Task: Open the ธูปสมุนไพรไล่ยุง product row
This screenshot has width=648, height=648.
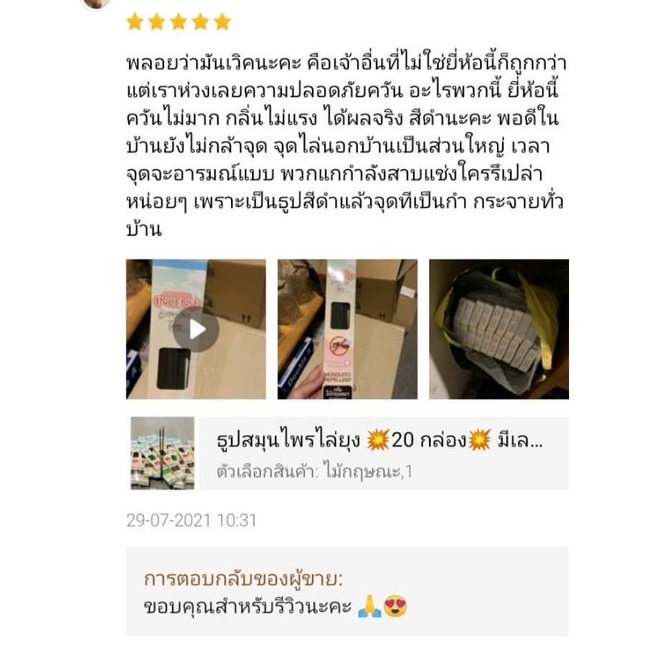Action: [x=380, y=453]
